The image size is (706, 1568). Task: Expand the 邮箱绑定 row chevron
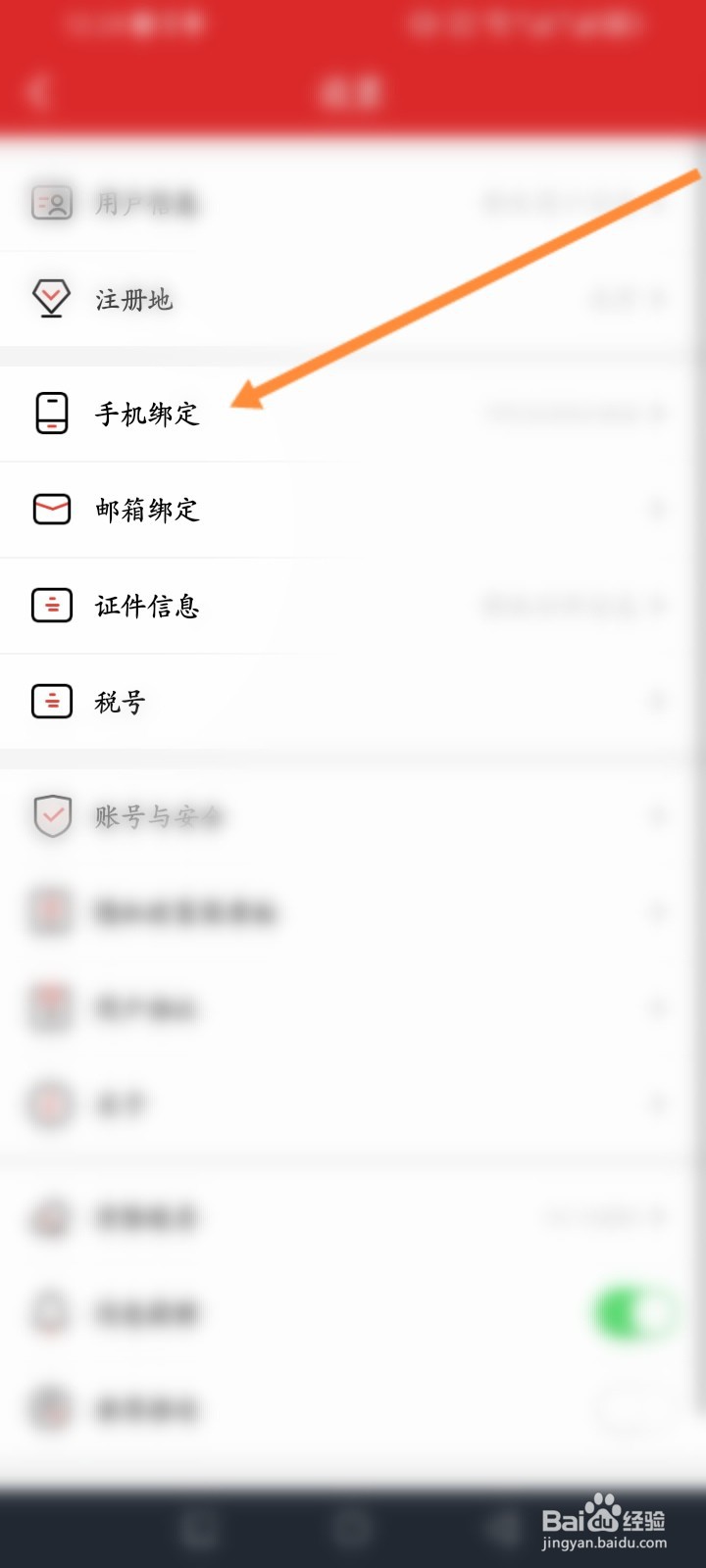pyautogui.click(x=656, y=509)
